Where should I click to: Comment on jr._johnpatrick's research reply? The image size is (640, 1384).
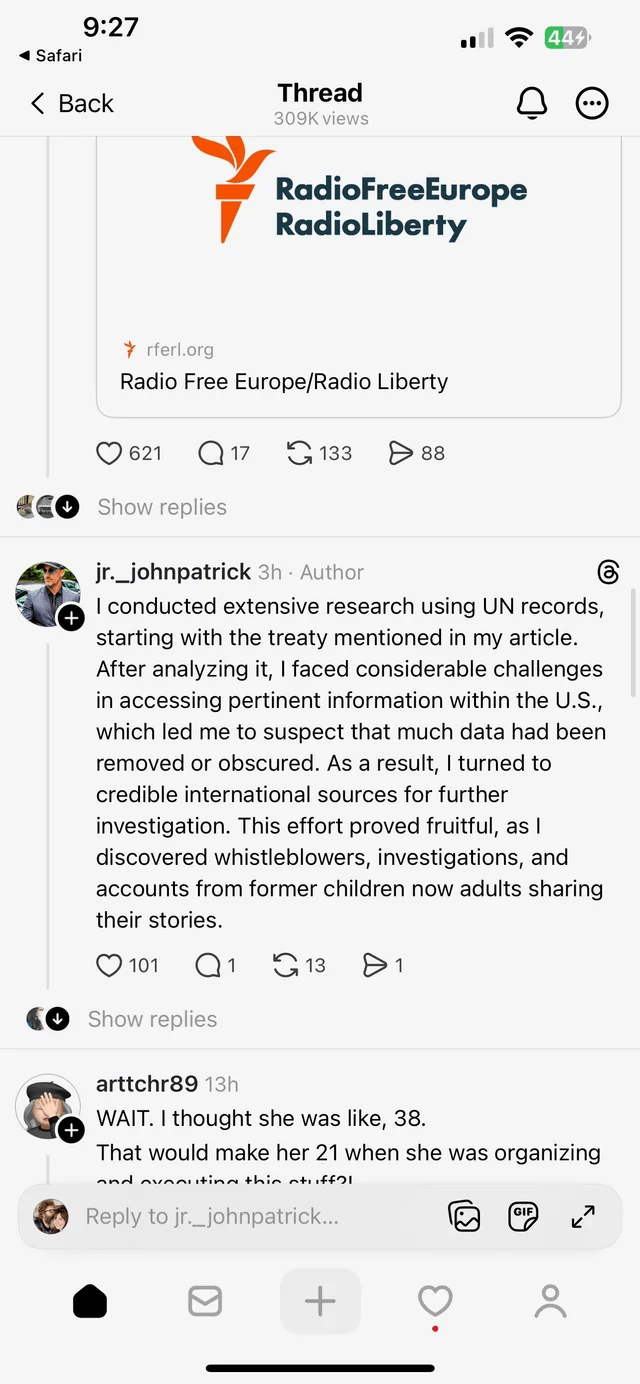coord(208,965)
